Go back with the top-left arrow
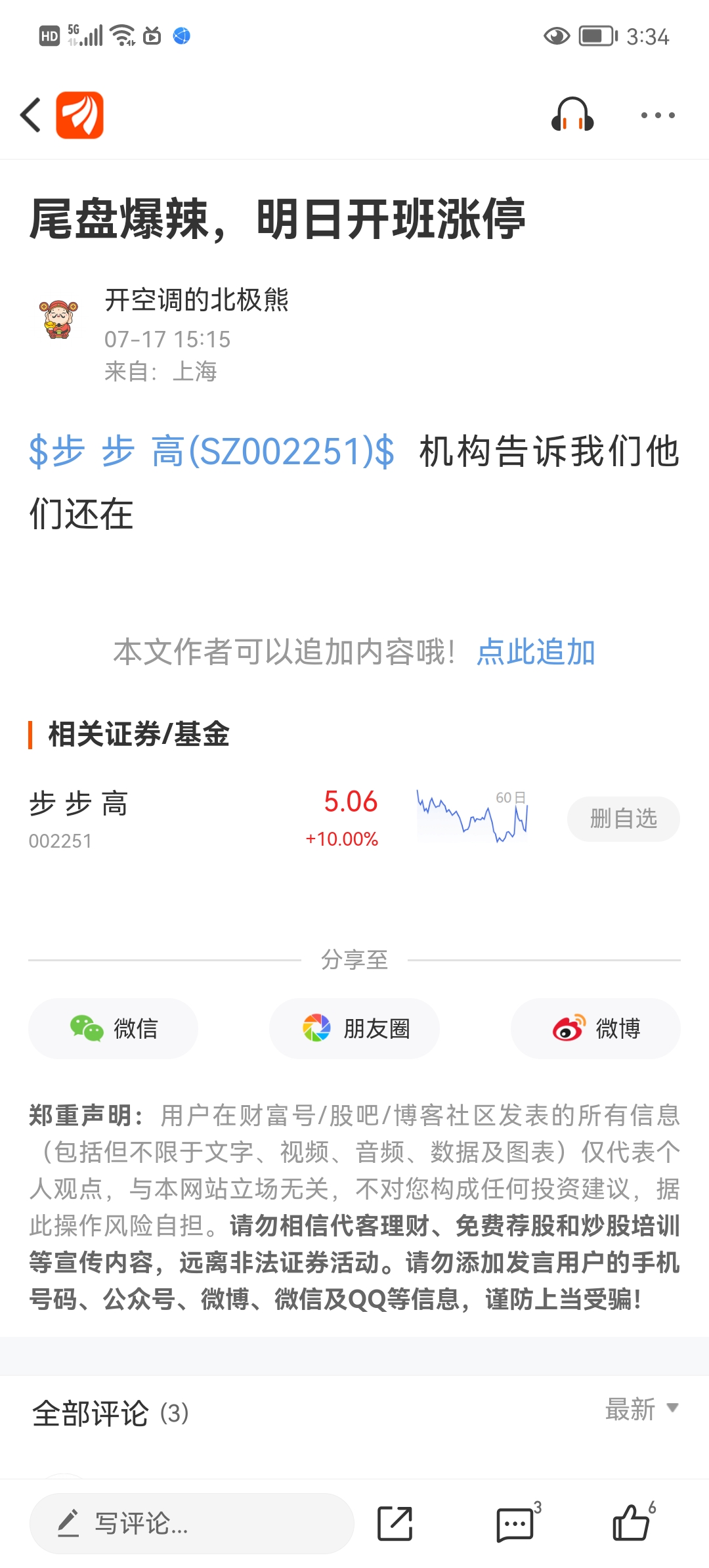 pos(31,115)
